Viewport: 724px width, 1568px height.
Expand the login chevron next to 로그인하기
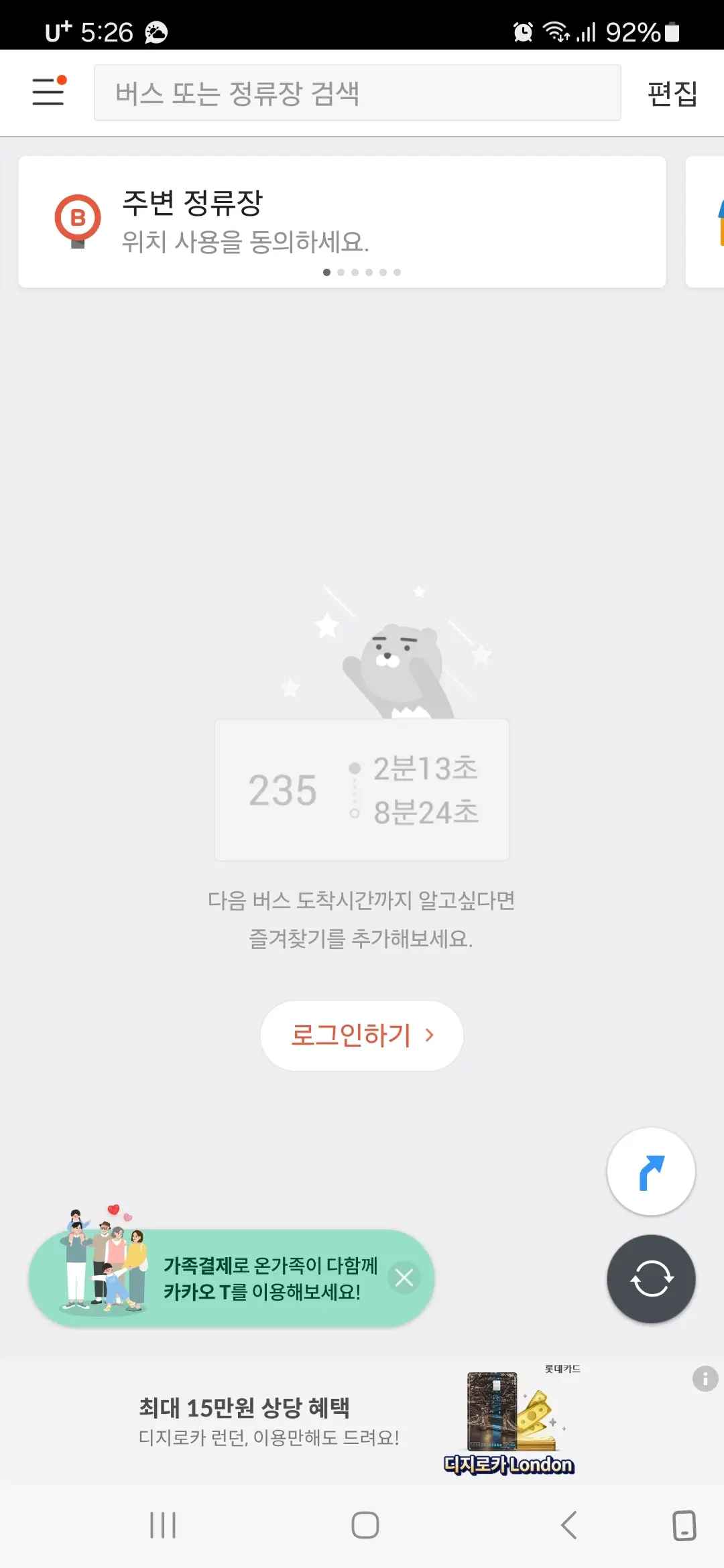tap(429, 1035)
